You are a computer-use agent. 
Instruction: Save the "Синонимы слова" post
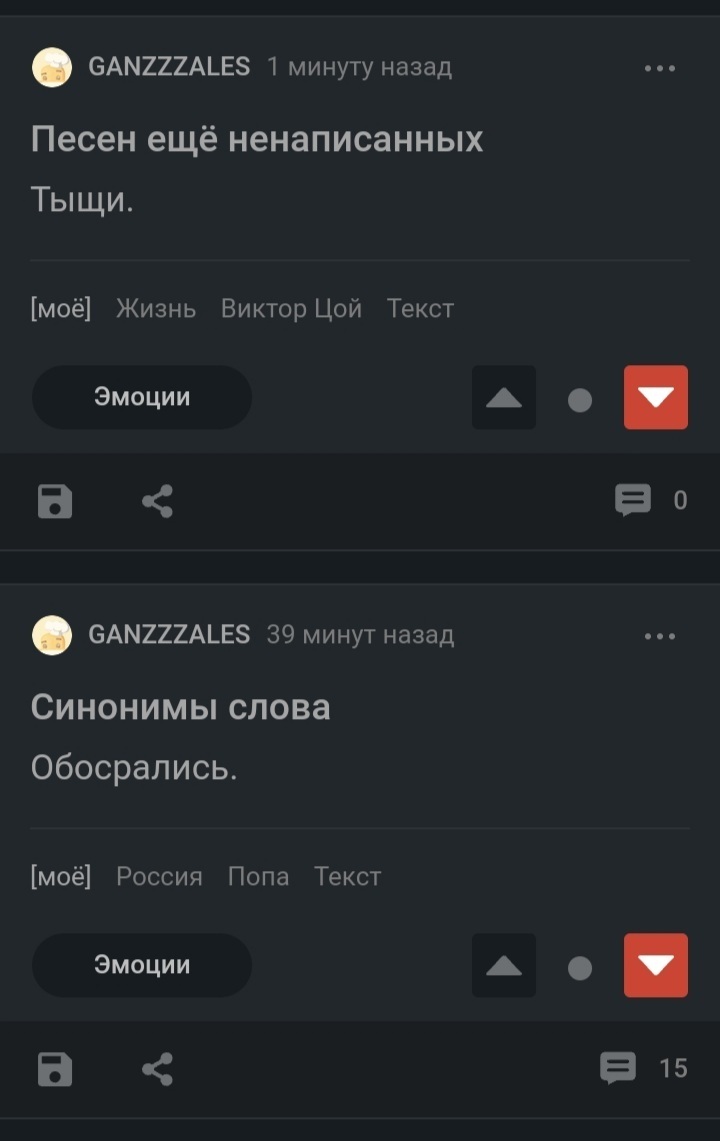pos(55,1069)
